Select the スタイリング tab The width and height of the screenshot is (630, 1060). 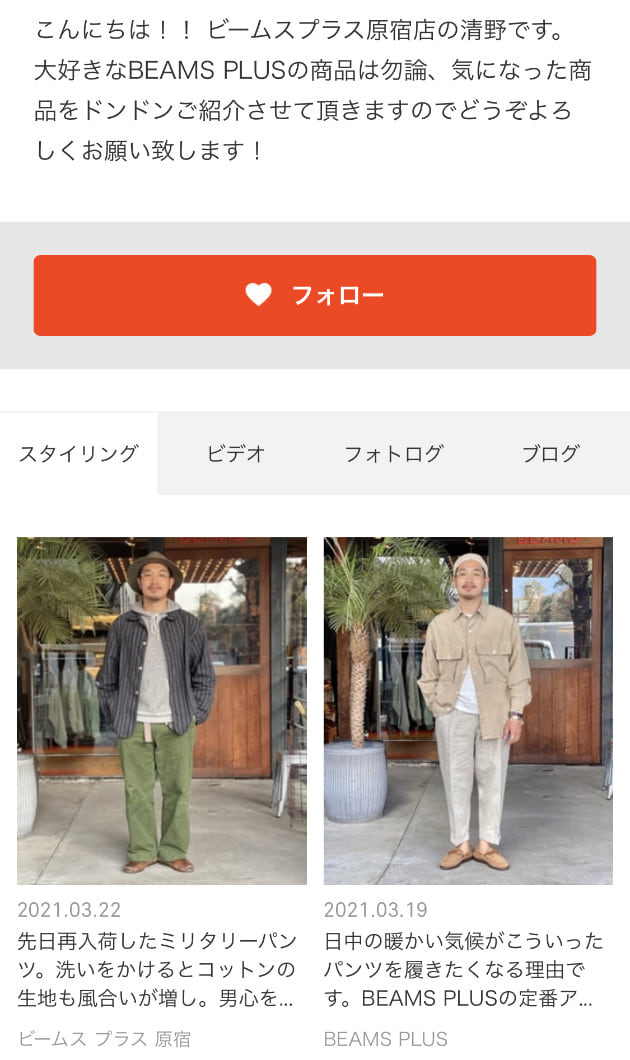pos(78,453)
